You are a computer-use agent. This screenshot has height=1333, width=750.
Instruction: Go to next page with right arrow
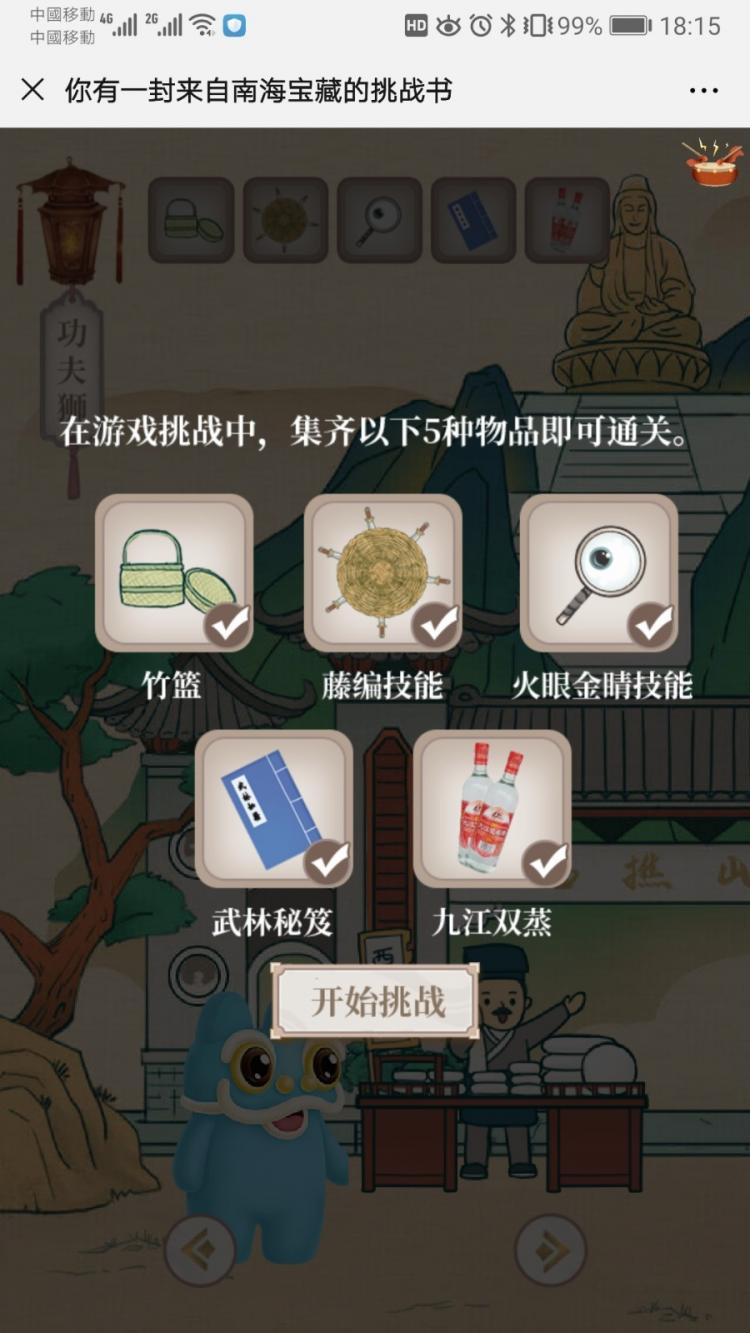pos(550,1250)
